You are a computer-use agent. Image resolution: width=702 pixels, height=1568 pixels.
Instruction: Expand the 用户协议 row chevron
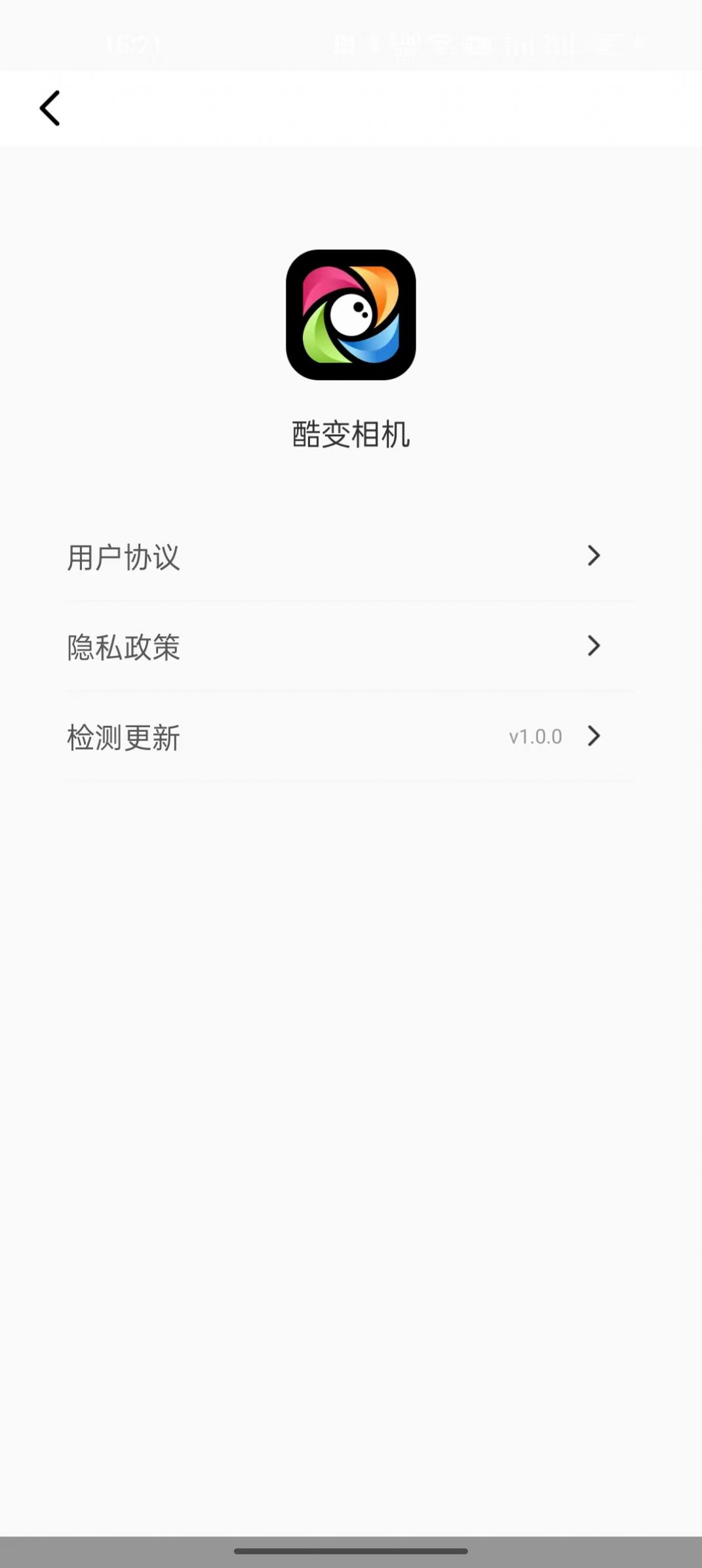click(594, 556)
